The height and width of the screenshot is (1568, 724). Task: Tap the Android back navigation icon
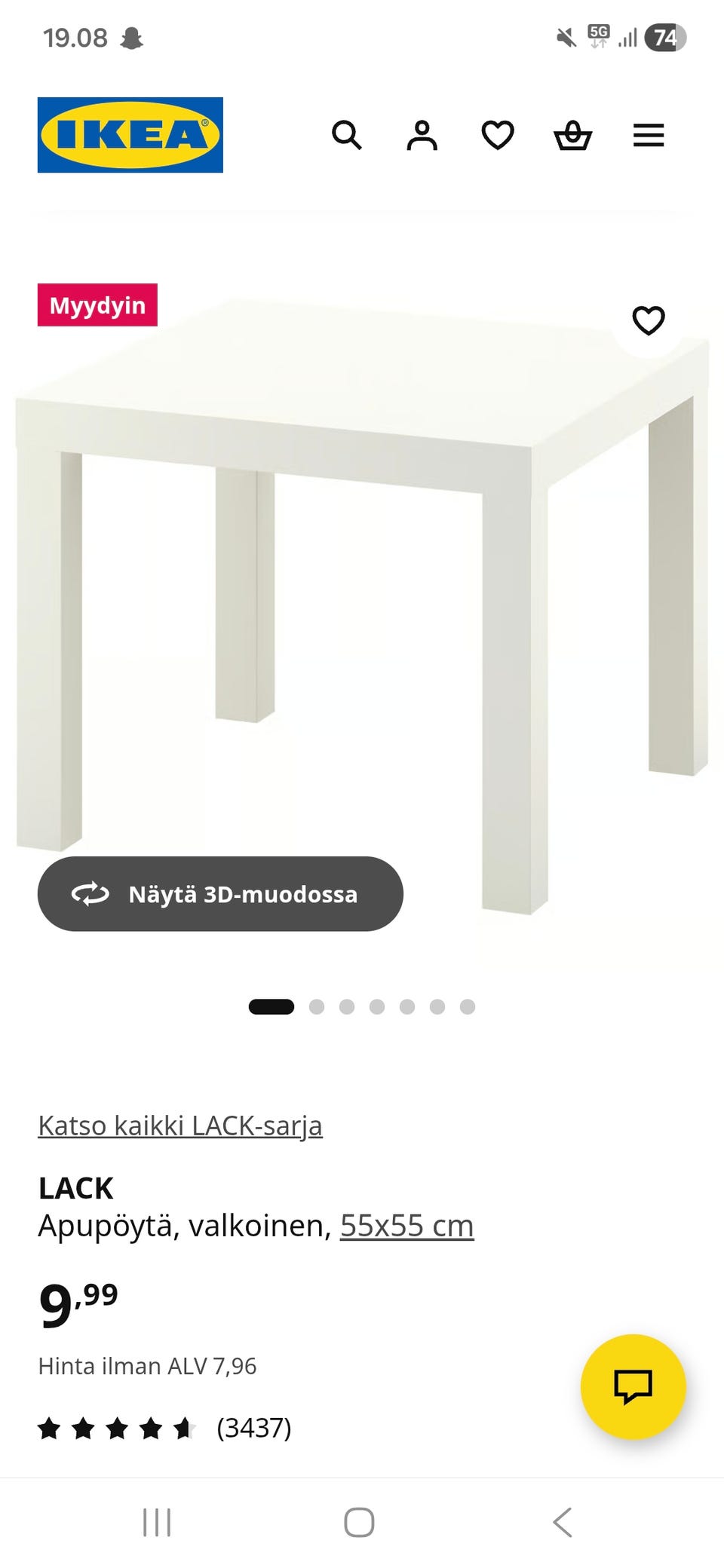click(x=563, y=1522)
